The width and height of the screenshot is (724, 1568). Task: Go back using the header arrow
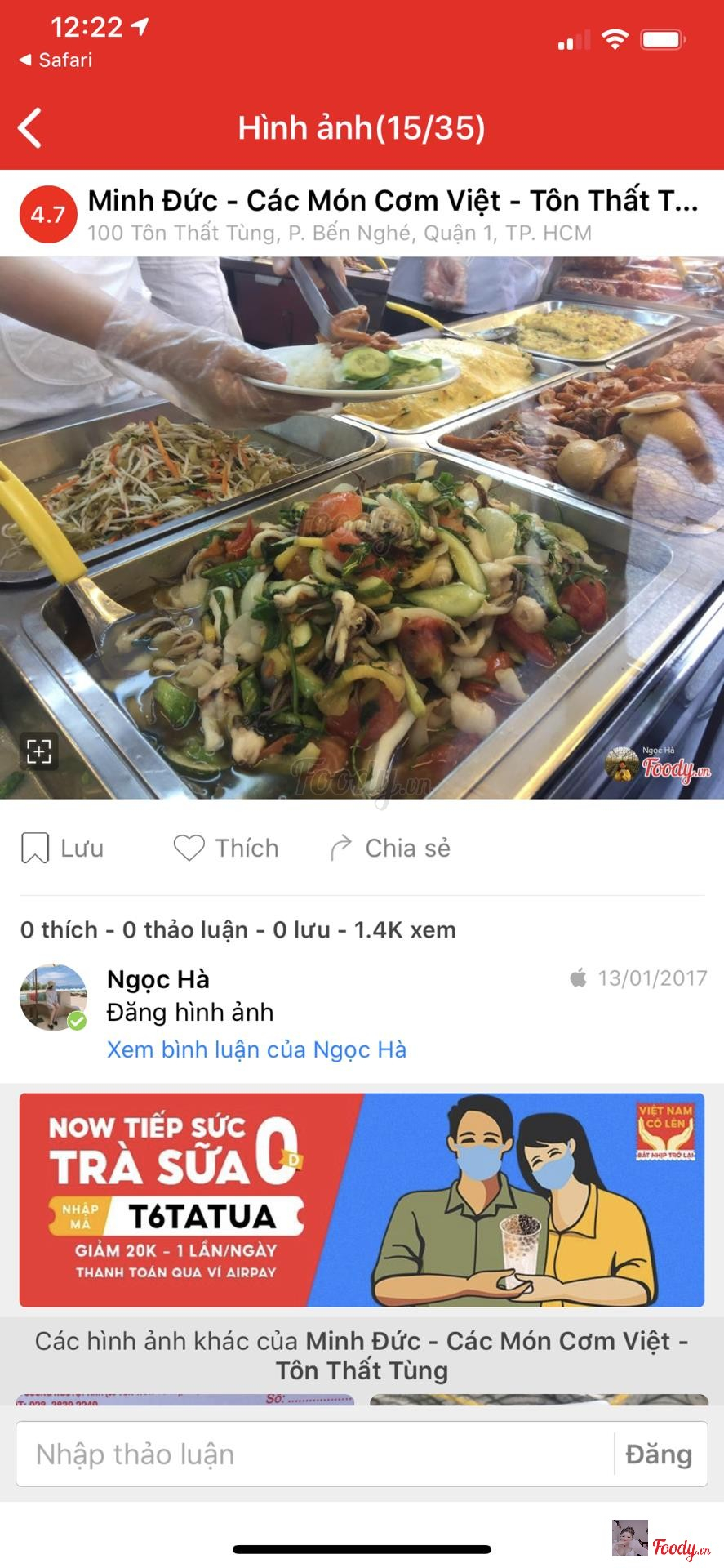[x=30, y=128]
